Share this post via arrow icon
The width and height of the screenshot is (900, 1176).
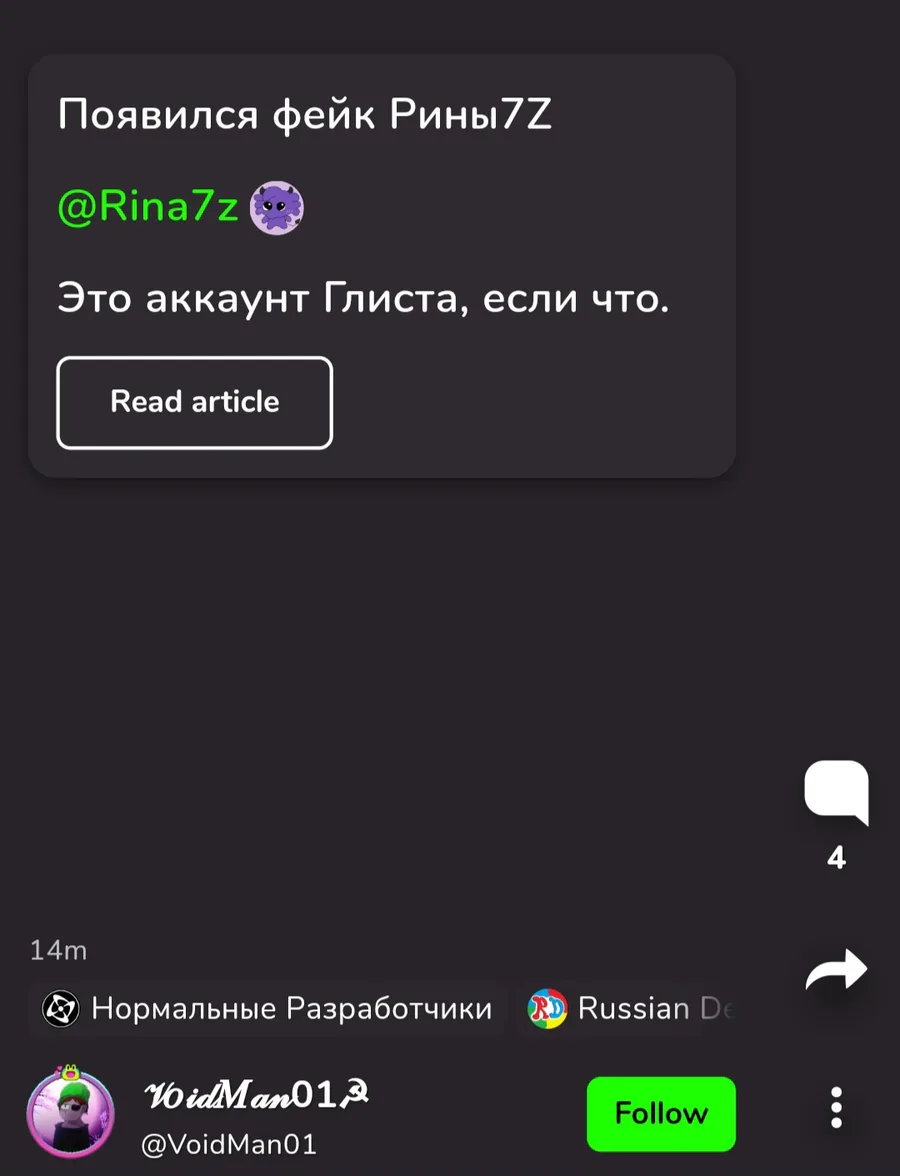pos(836,970)
